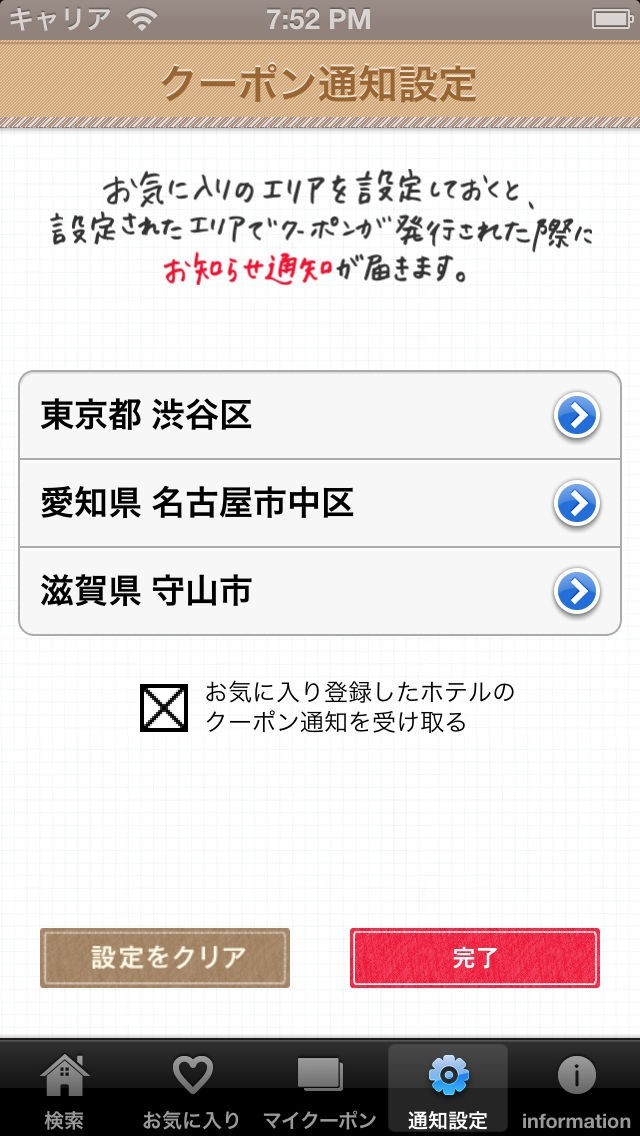Switch to the 検索 tab

coord(64,1090)
